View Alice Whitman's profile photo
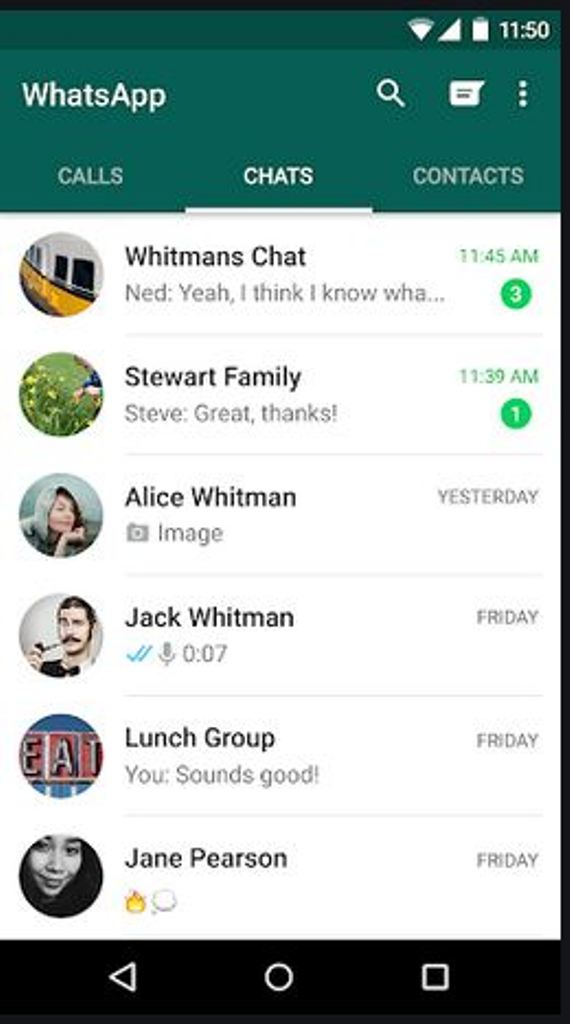Screen dimensions: 570x1024 pyautogui.click(x=61, y=515)
